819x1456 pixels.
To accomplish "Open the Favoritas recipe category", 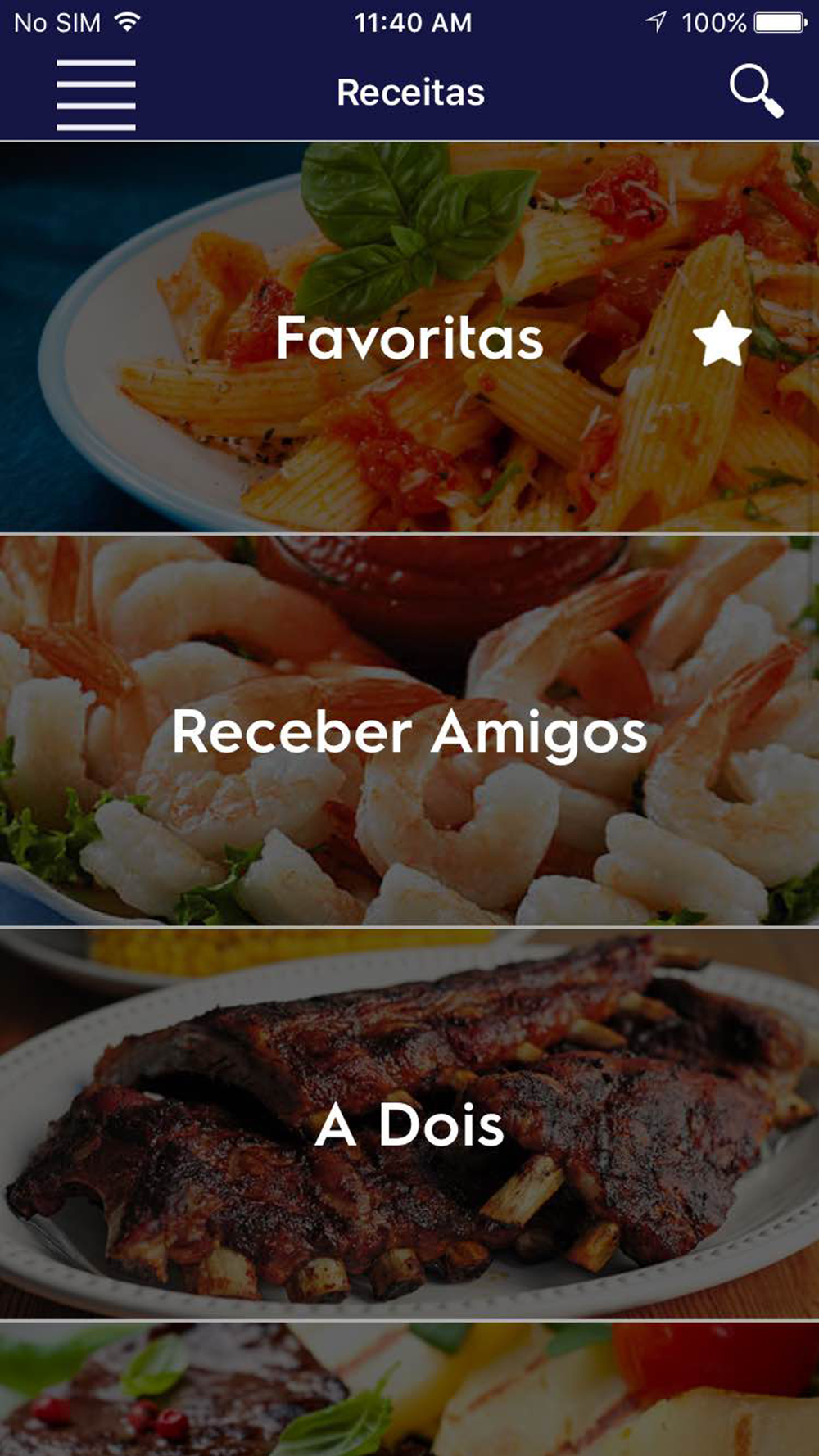I will click(409, 337).
